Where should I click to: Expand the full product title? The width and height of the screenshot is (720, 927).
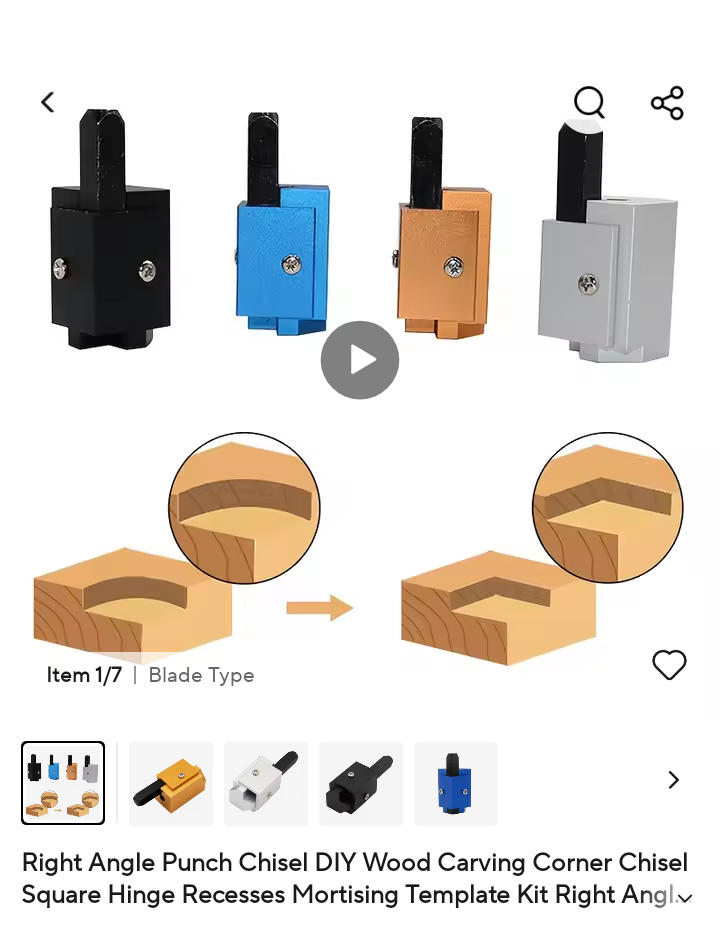(x=684, y=898)
